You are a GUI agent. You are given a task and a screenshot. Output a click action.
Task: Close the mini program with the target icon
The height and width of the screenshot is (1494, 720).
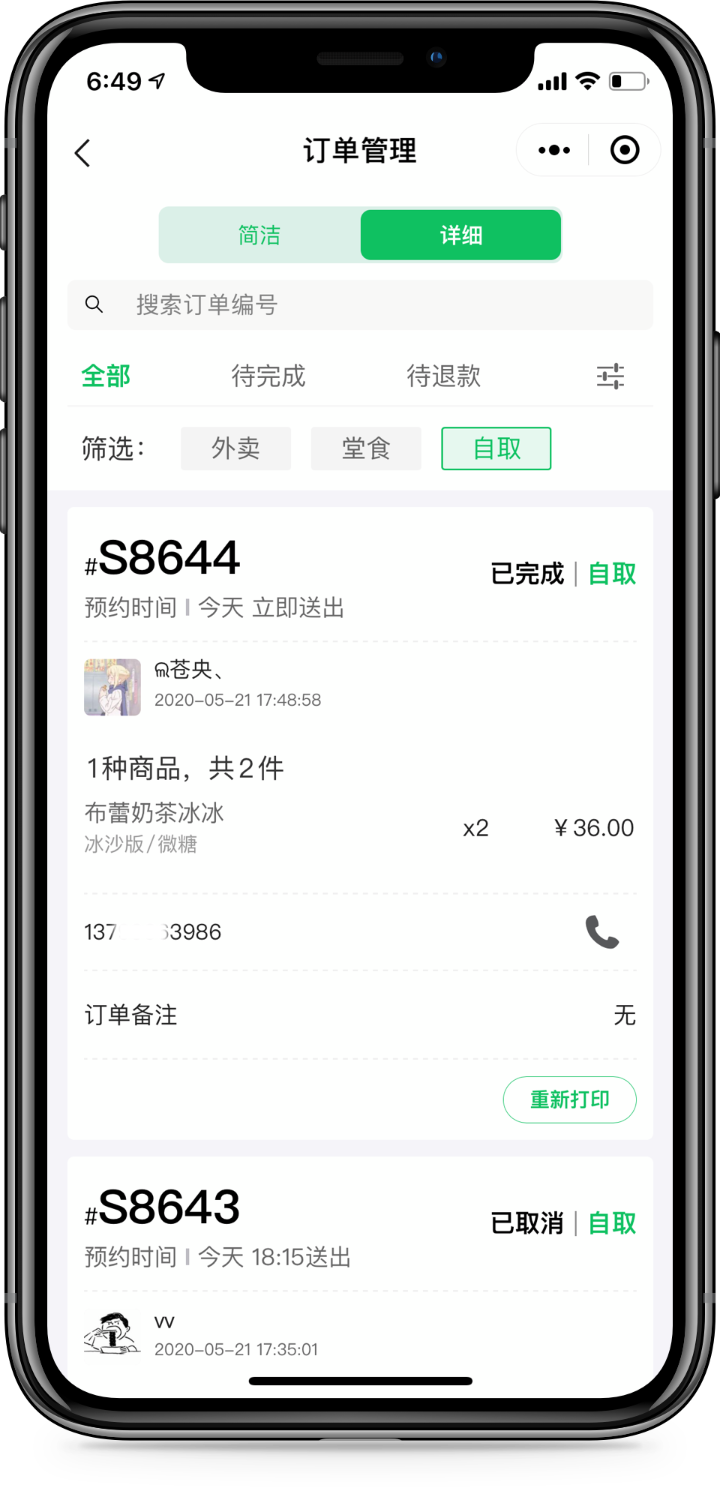(x=625, y=151)
